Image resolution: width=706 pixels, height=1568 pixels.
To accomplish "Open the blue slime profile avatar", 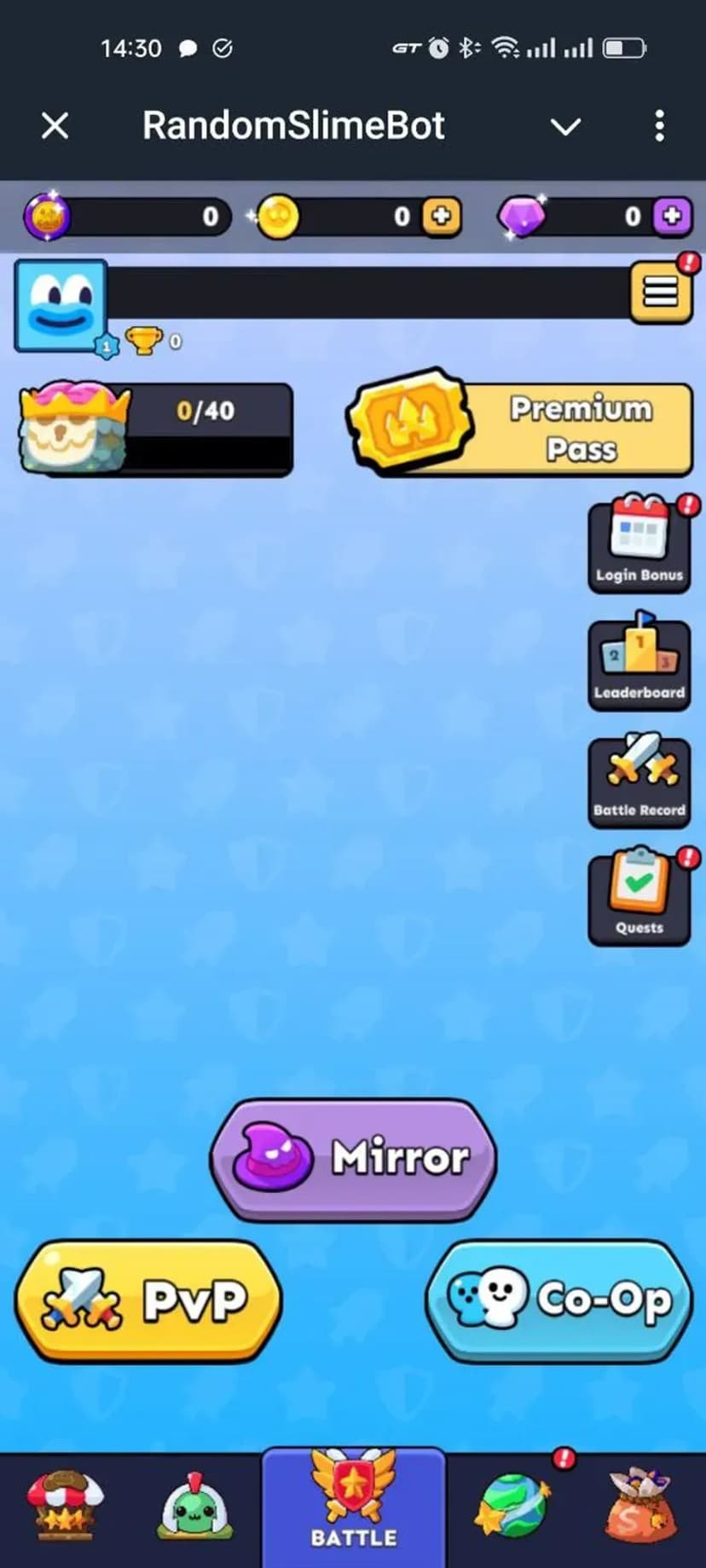I will coord(61,306).
